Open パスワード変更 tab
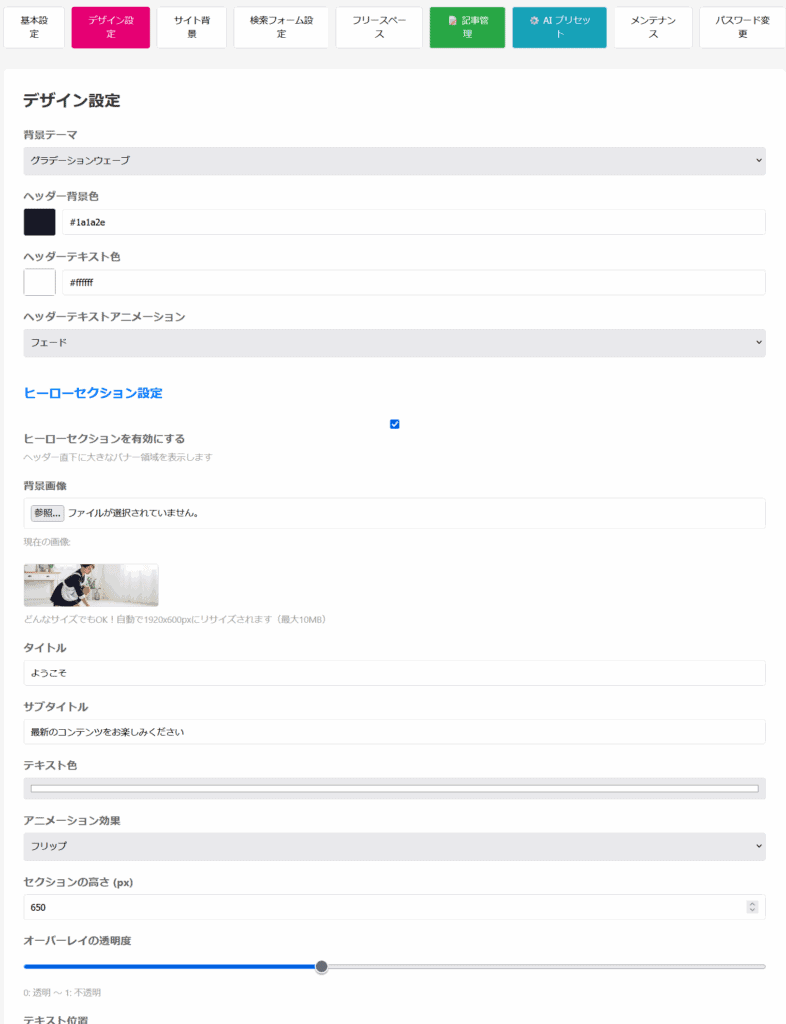786x1024 pixels. click(742, 27)
